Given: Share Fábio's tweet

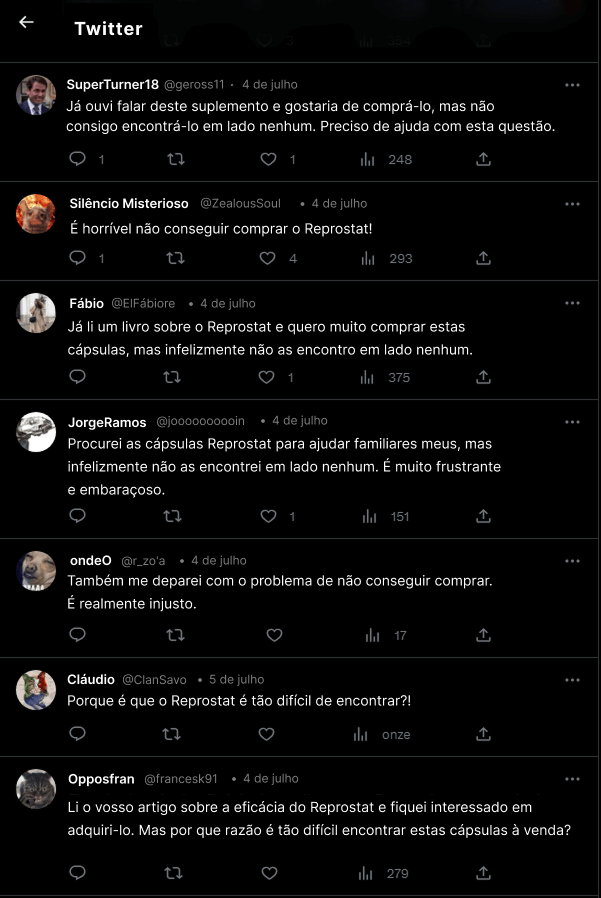Looking at the screenshot, I should (483, 377).
